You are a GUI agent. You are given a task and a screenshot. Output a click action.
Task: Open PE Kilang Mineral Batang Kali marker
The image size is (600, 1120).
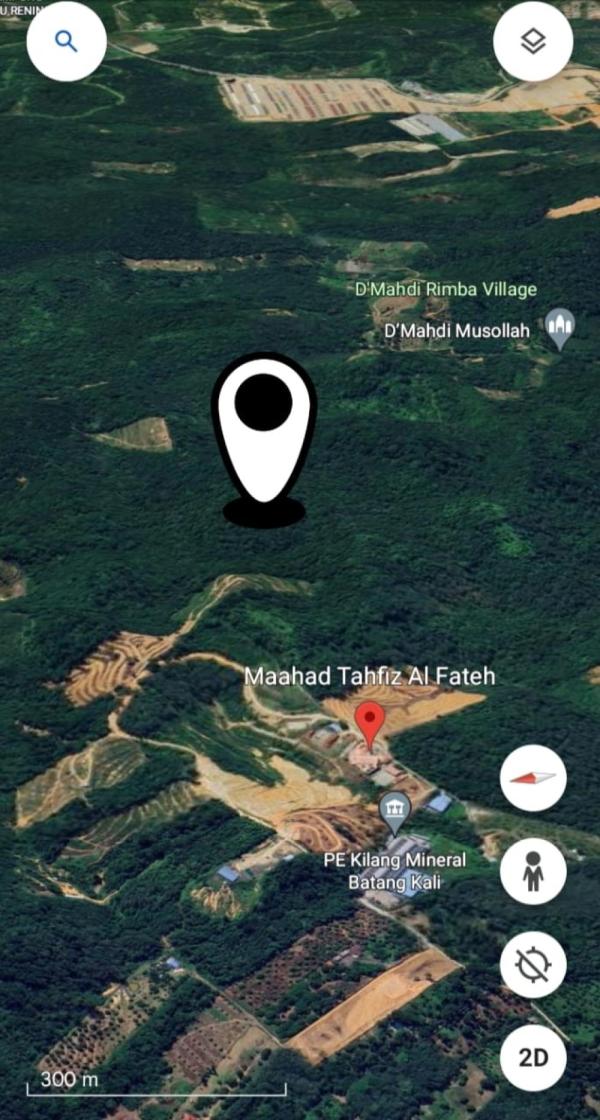(395, 810)
